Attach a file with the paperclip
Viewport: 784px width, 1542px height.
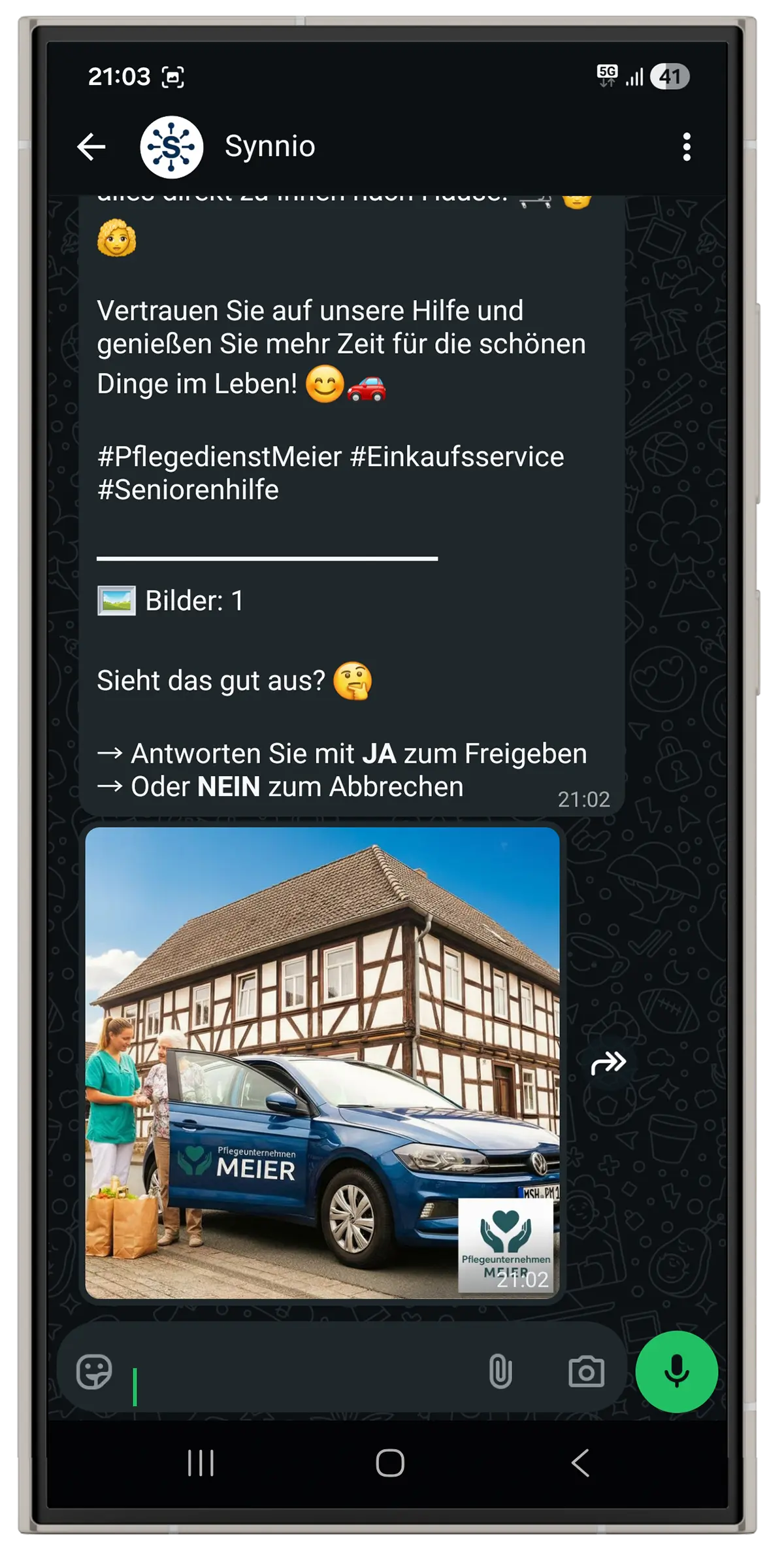coord(500,1371)
